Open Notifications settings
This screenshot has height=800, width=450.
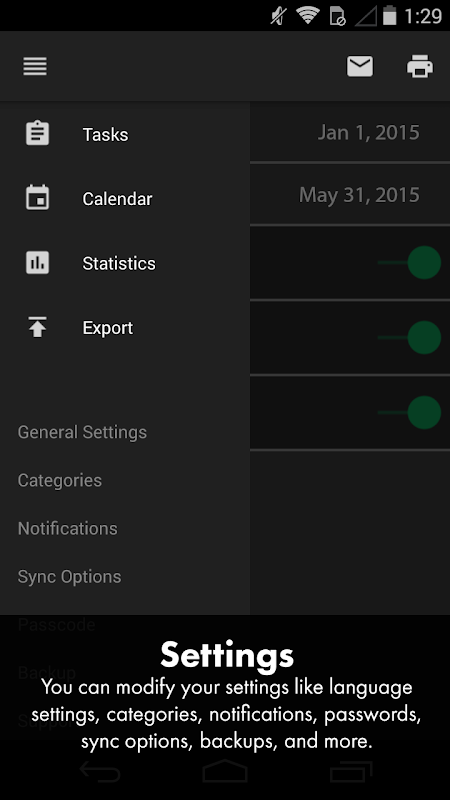(68, 528)
